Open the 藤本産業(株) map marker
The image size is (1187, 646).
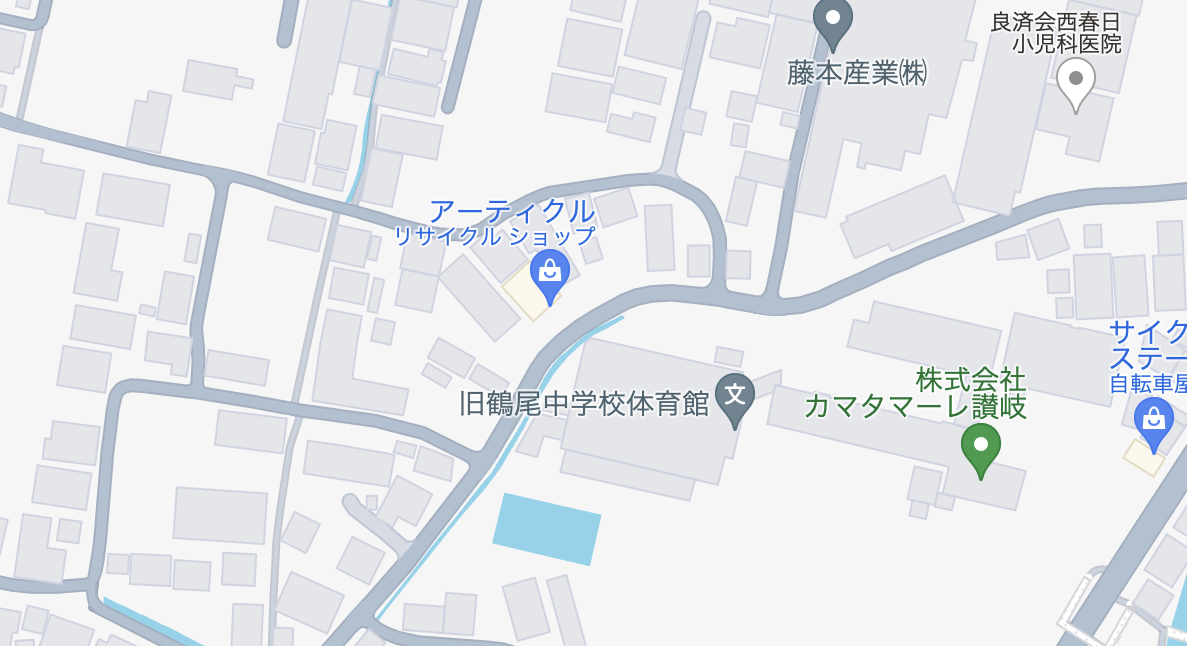coord(832,20)
